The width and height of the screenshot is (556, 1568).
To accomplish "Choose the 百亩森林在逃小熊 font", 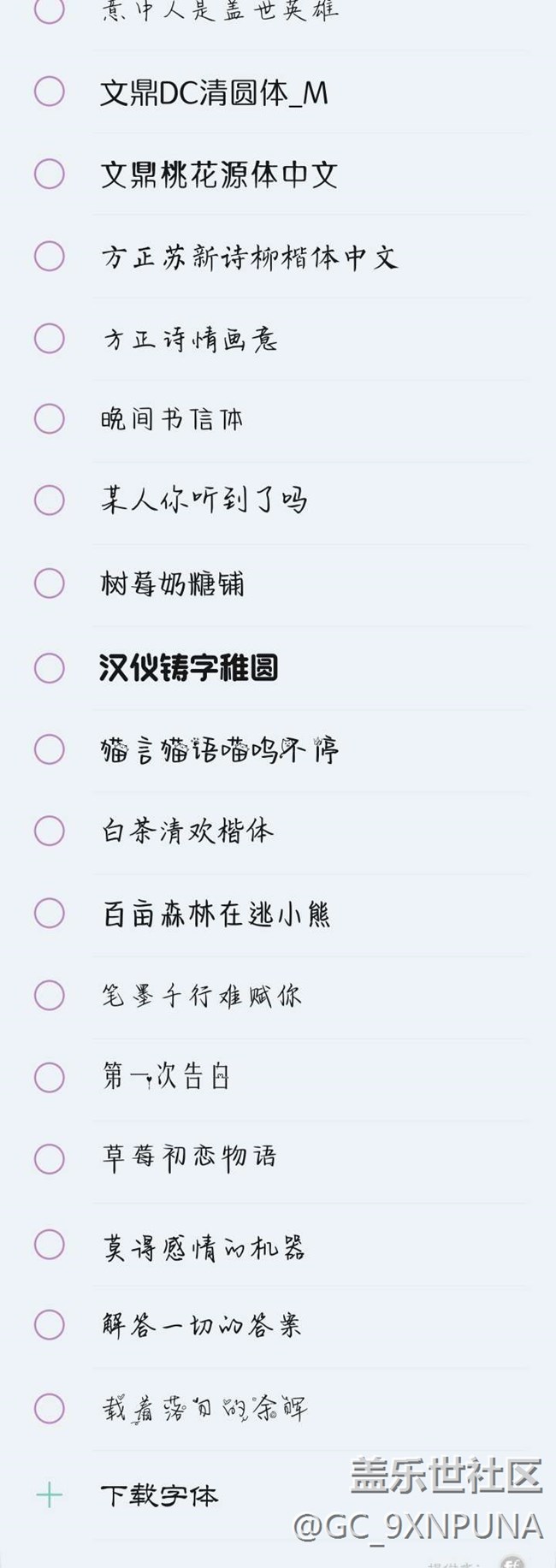I will (50, 914).
